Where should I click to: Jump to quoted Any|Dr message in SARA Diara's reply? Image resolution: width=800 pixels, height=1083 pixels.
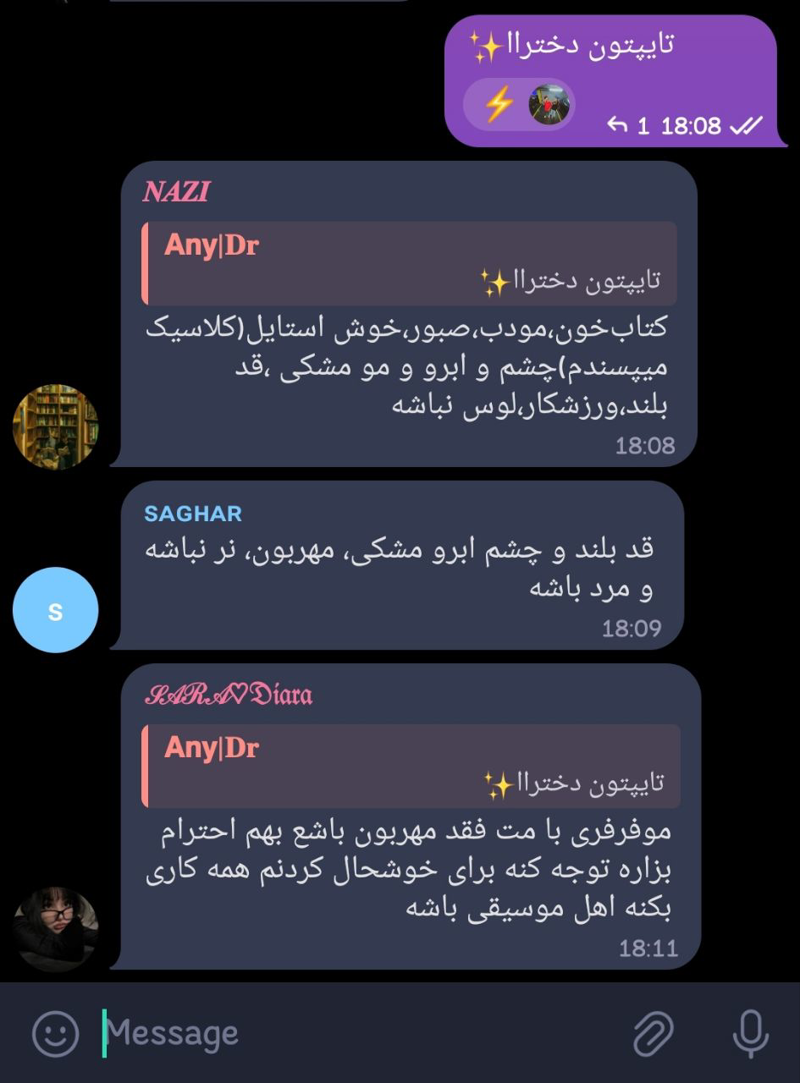410,766
